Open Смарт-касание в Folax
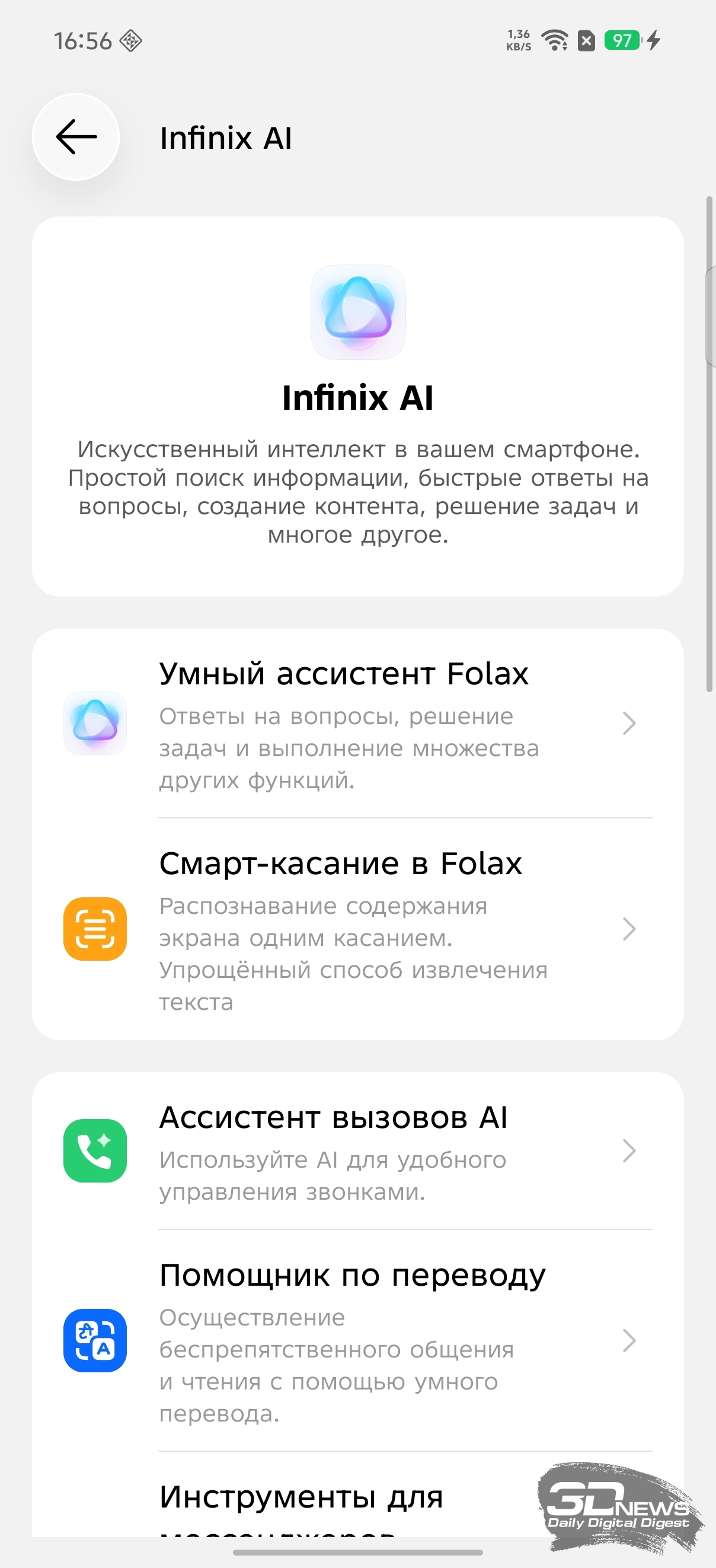The height and width of the screenshot is (1568, 716). pos(357,929)
